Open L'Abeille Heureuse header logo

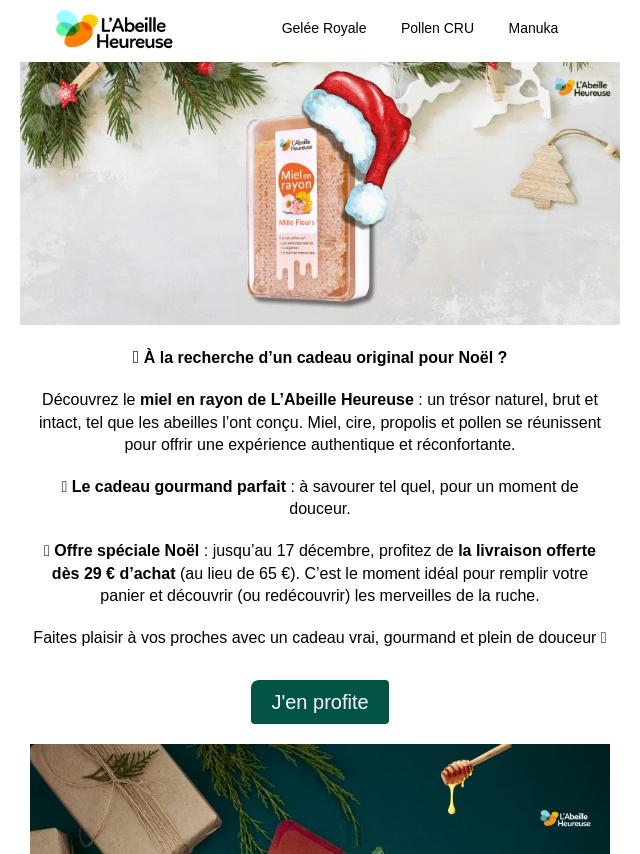[x=114, y=29]
